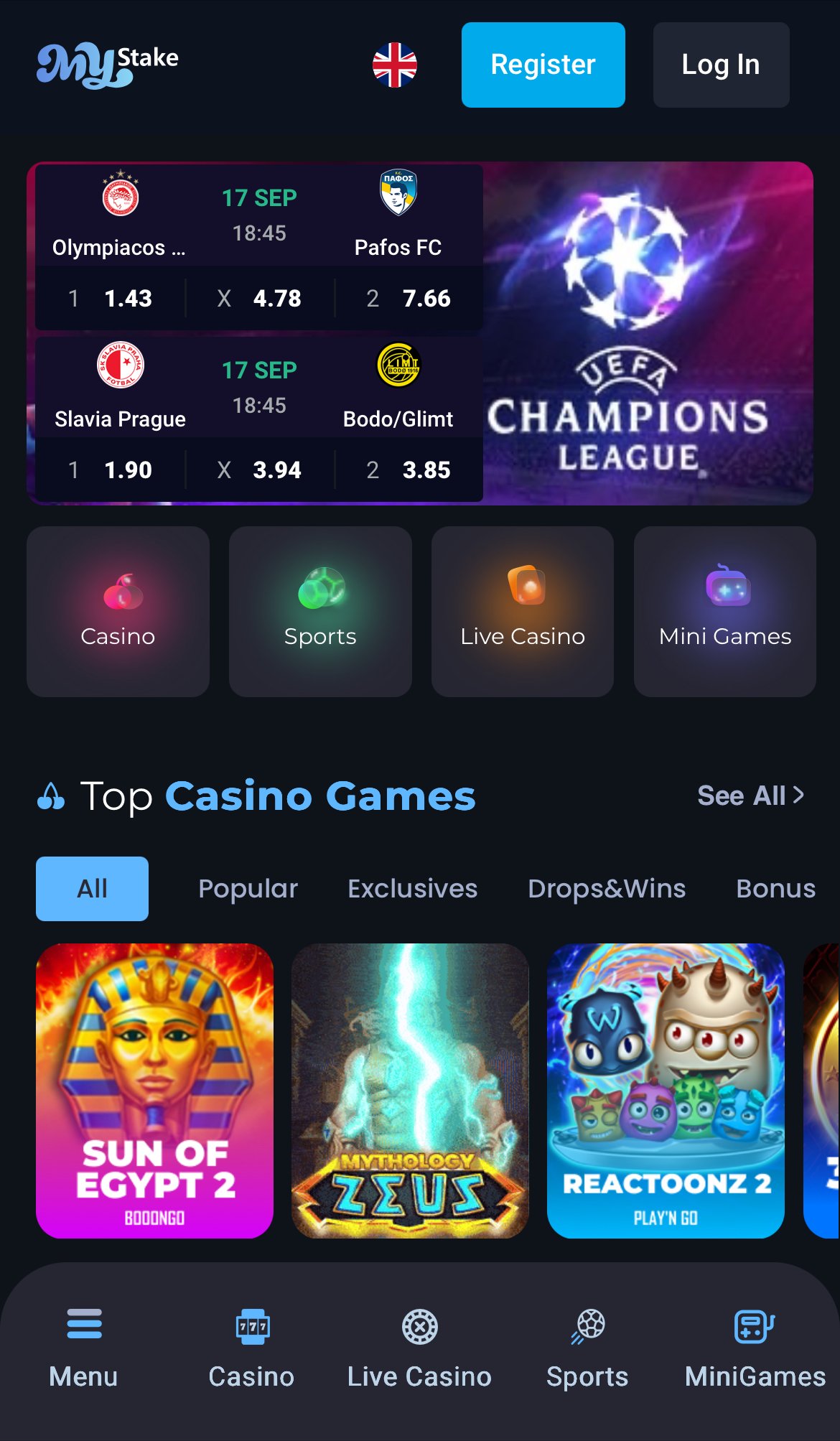
Task: Play Reactoonz 2
Action: 665,1090
